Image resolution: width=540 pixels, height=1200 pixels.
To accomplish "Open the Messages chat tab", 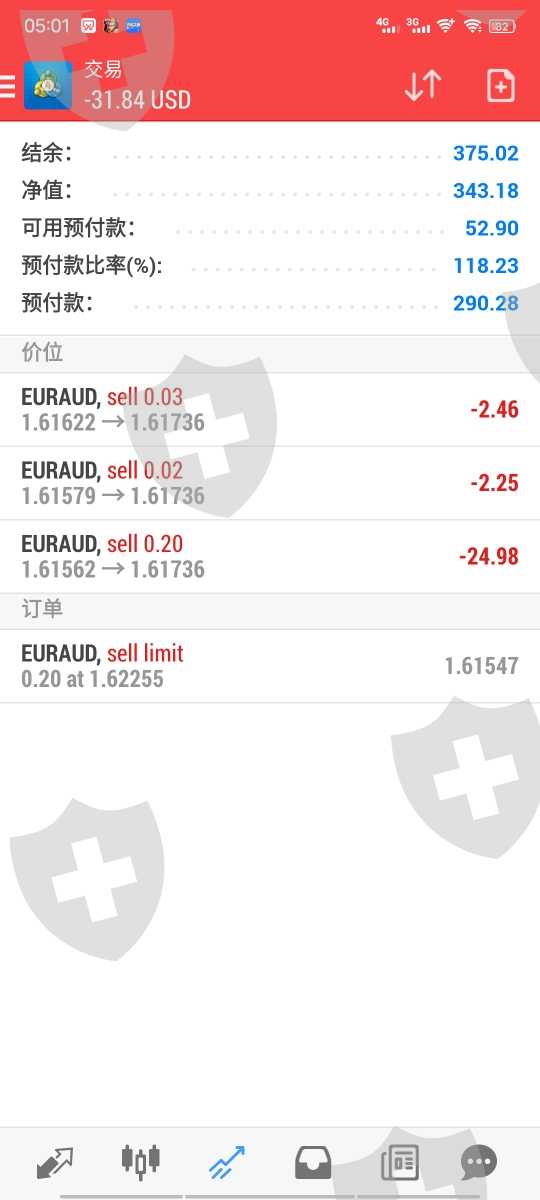I will [x=478, y=1163].
